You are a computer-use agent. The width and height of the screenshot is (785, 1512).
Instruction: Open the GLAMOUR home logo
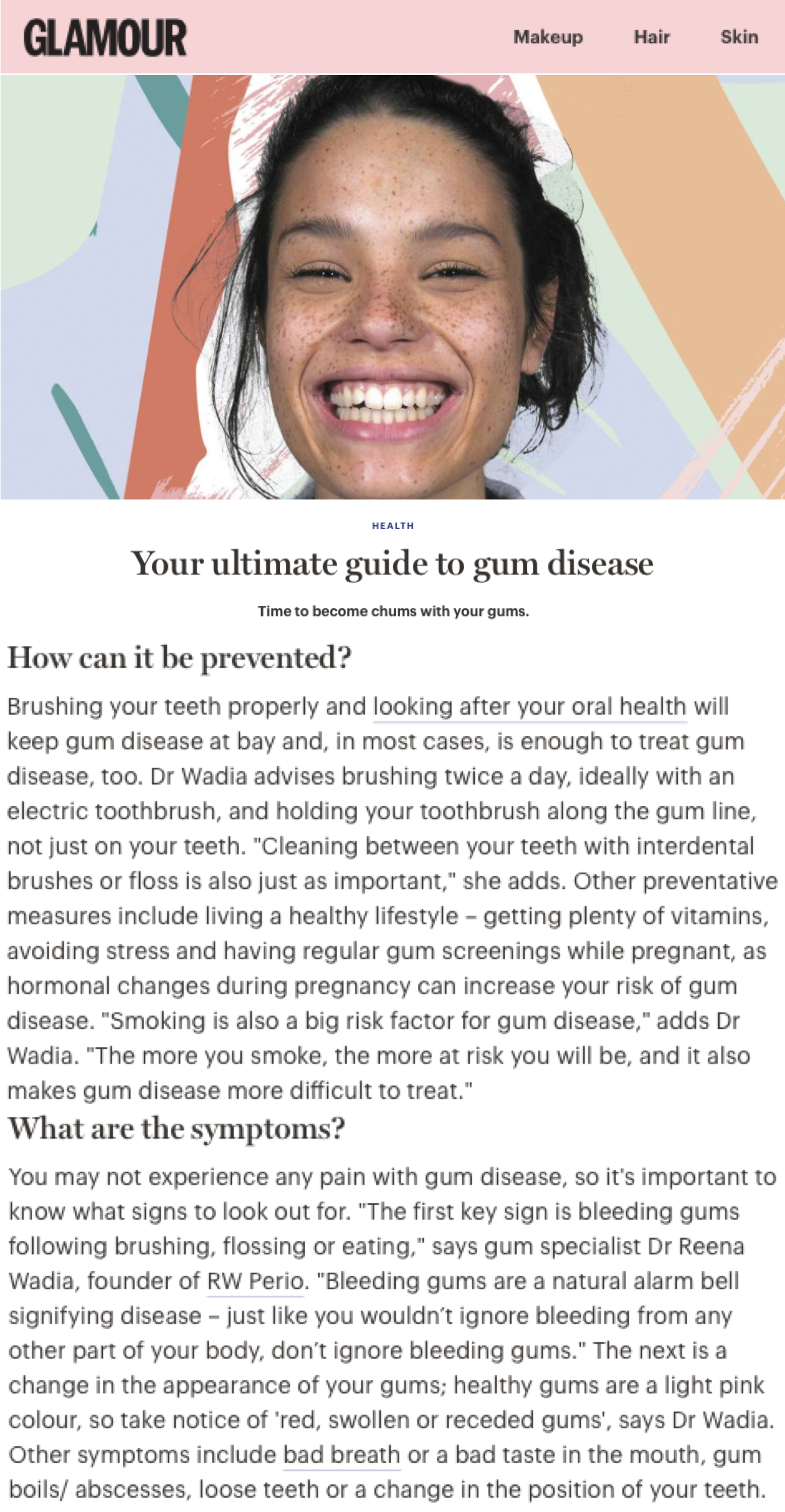pos(105,38)
